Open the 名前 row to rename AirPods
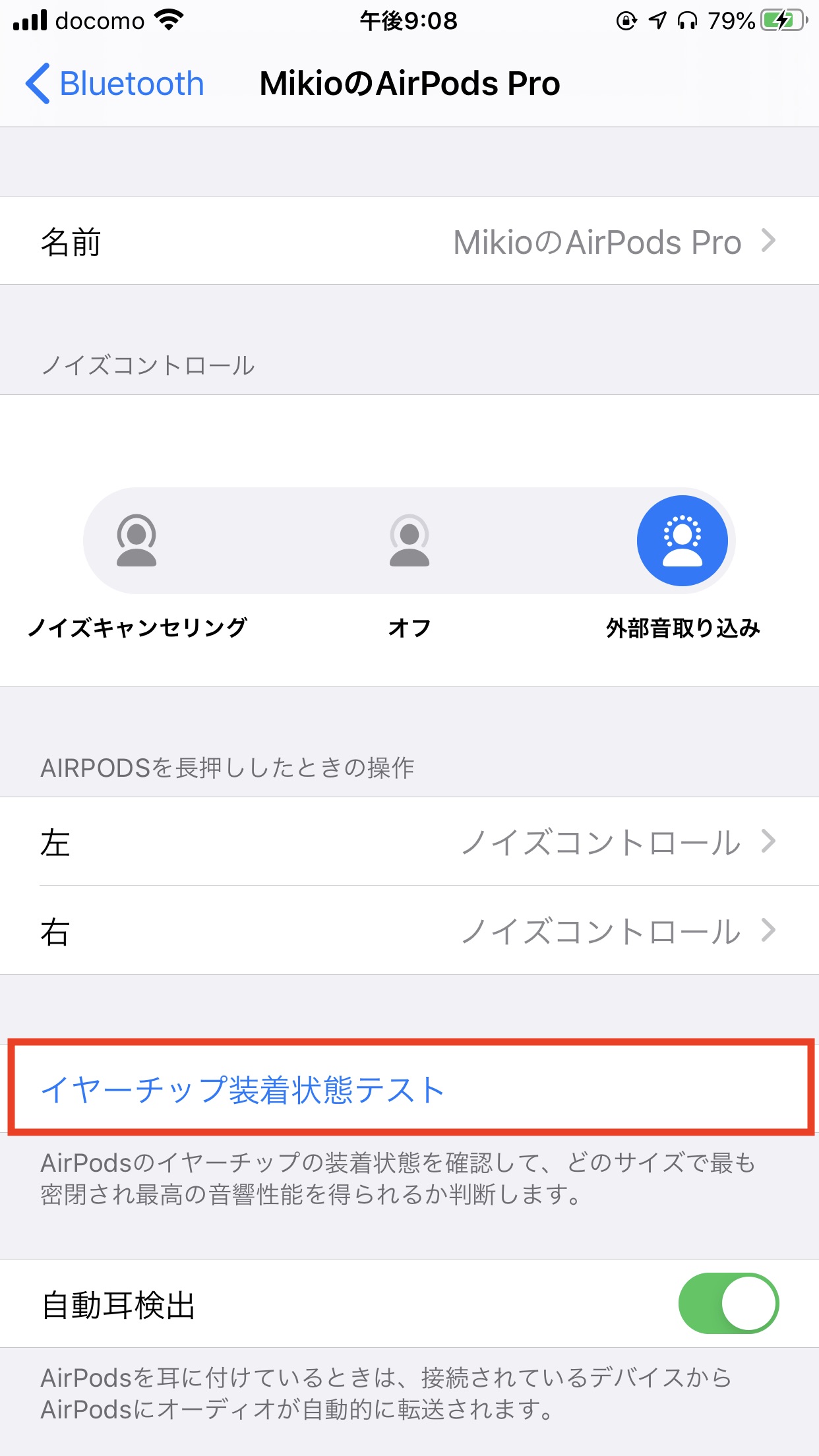Image resolution: width=819 pixels, height=1456 pixels. 409,241
